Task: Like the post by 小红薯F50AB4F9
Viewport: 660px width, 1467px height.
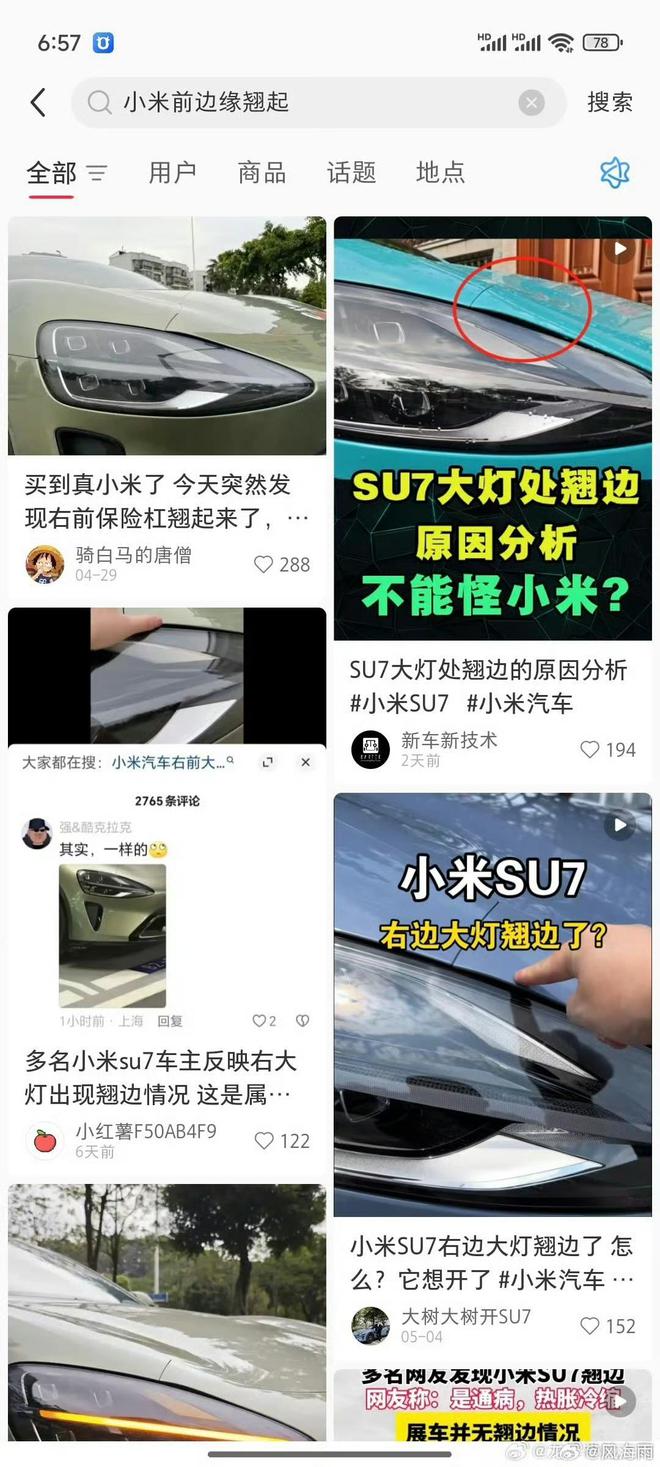Action: click(x=264, y=1141)
